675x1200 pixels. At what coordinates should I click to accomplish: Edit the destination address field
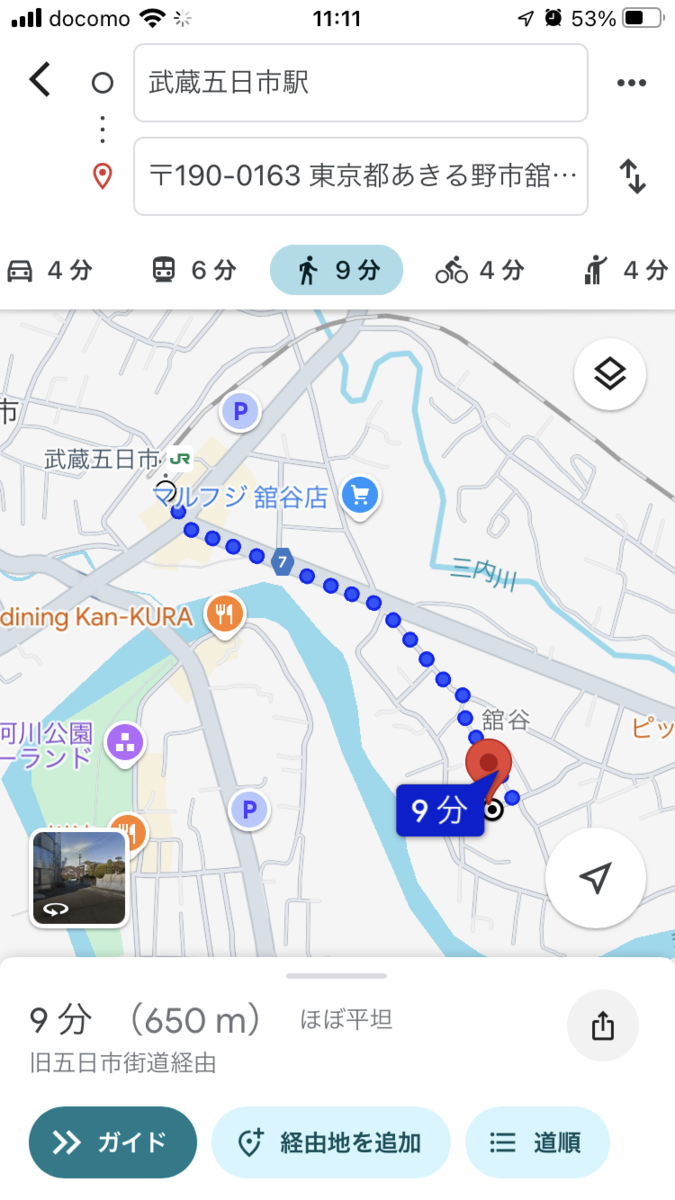360,176
